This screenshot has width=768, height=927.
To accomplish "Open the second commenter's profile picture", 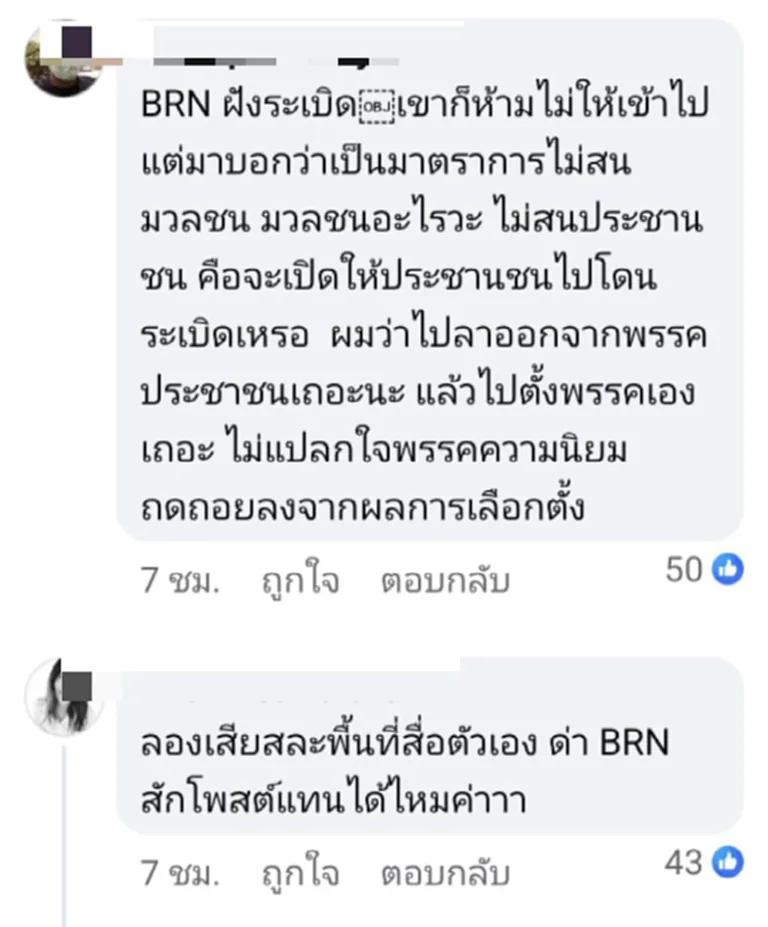I will [x=63, y=696].
